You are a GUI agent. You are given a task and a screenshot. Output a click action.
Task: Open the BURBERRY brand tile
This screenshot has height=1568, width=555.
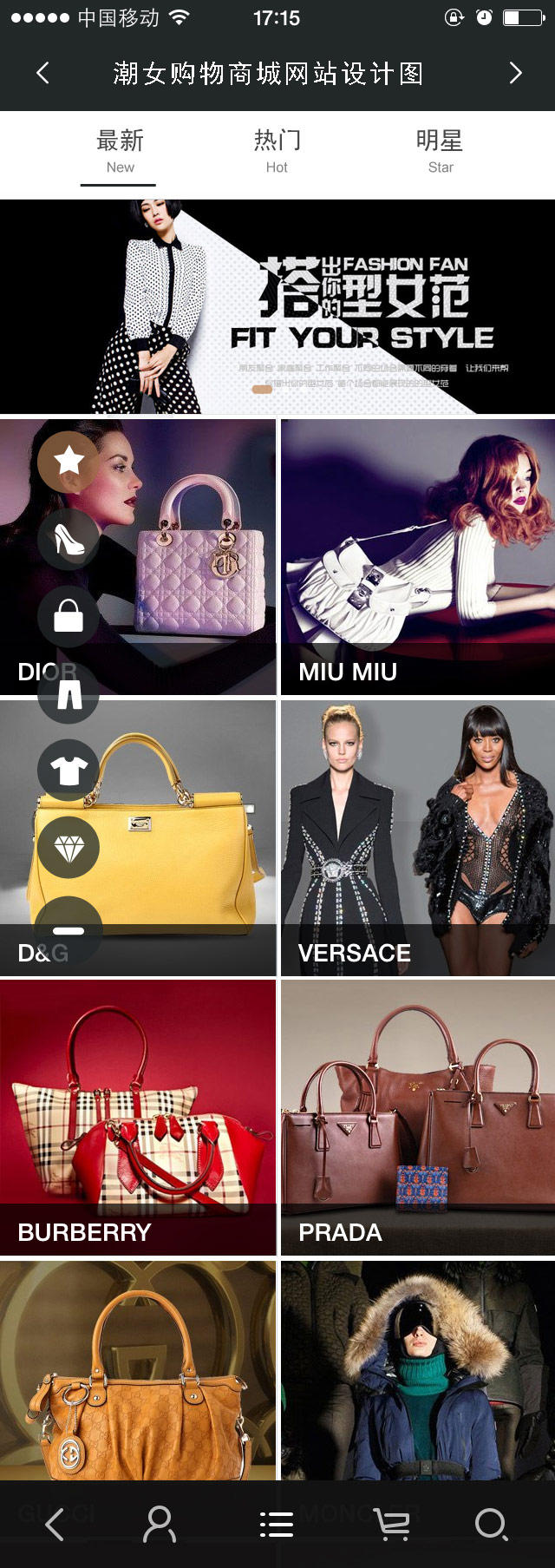(x=138, y=1118)
